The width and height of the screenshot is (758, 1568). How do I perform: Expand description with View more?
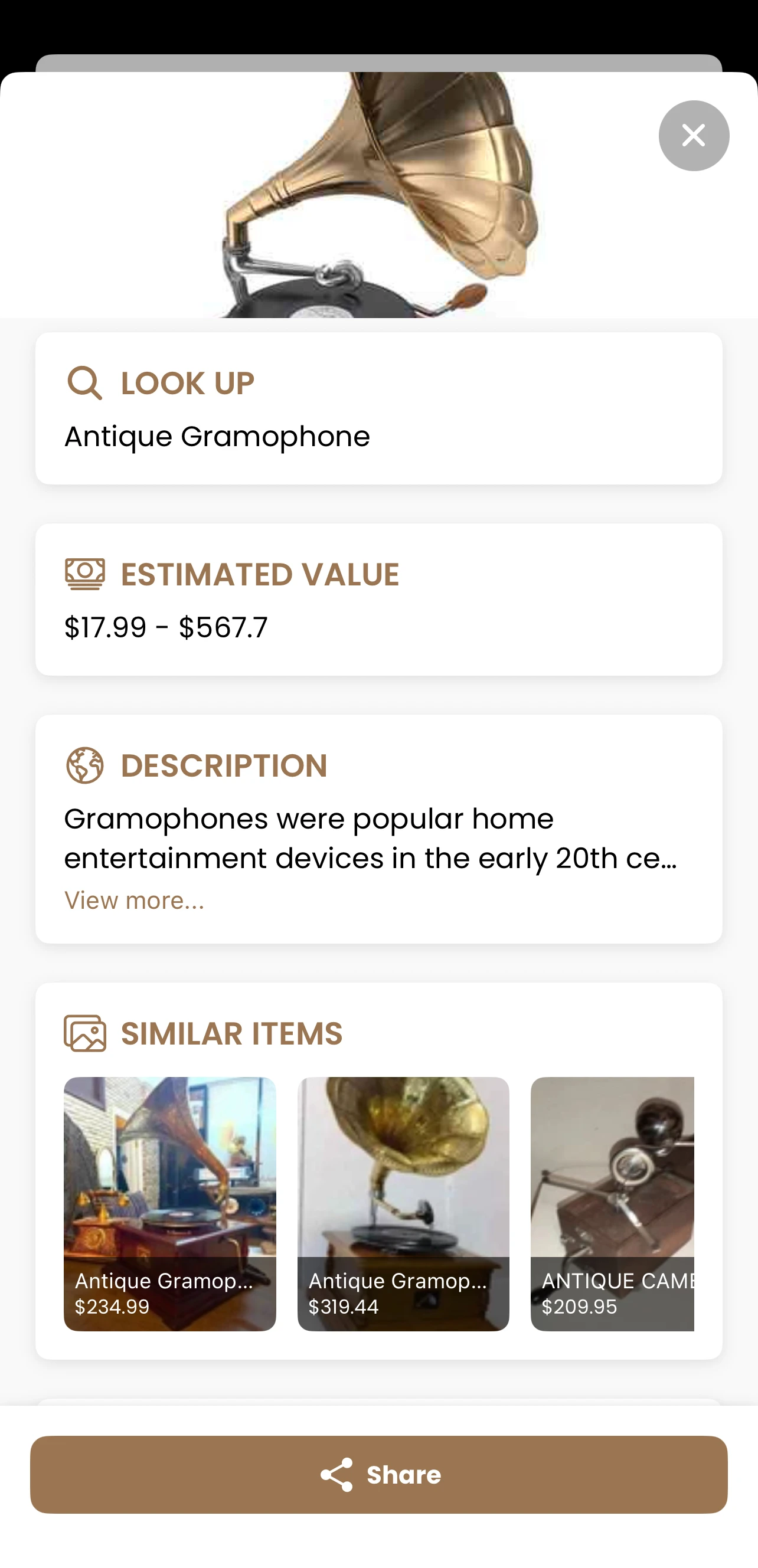(x=134, y=901)
